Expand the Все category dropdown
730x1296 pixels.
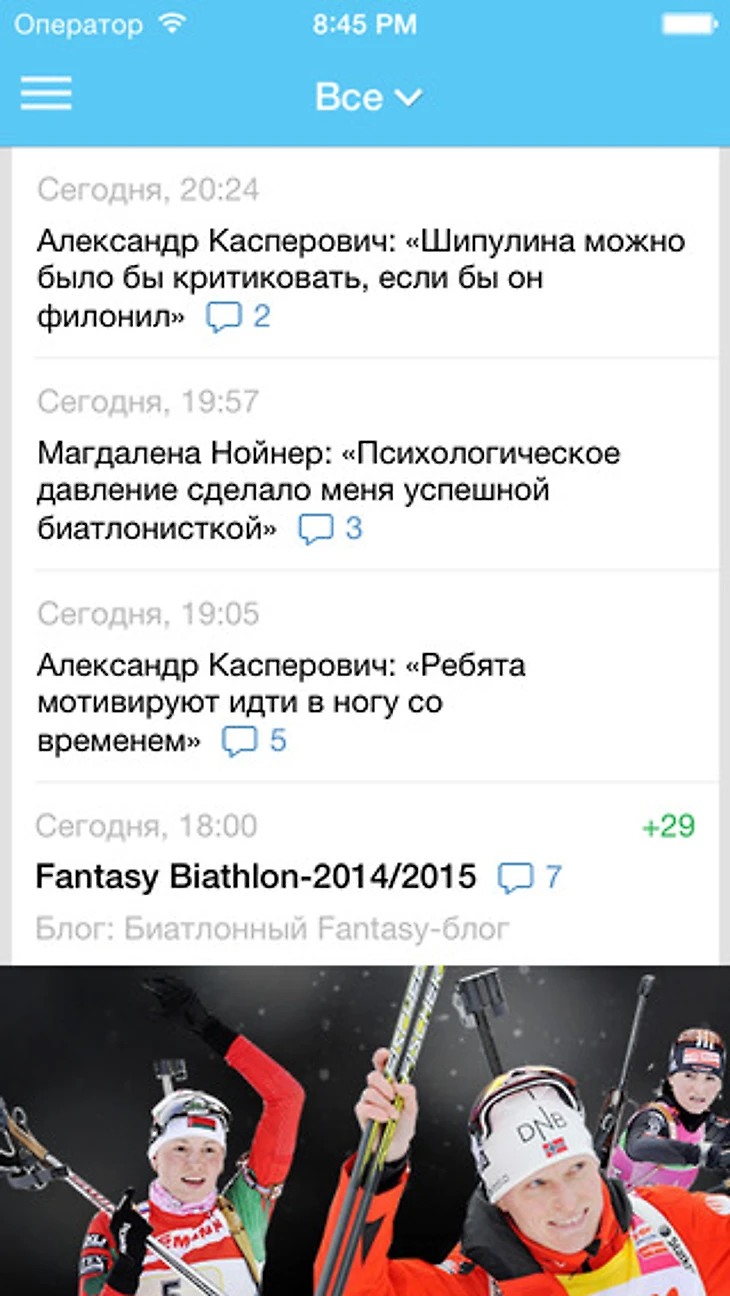pos(368,96)
